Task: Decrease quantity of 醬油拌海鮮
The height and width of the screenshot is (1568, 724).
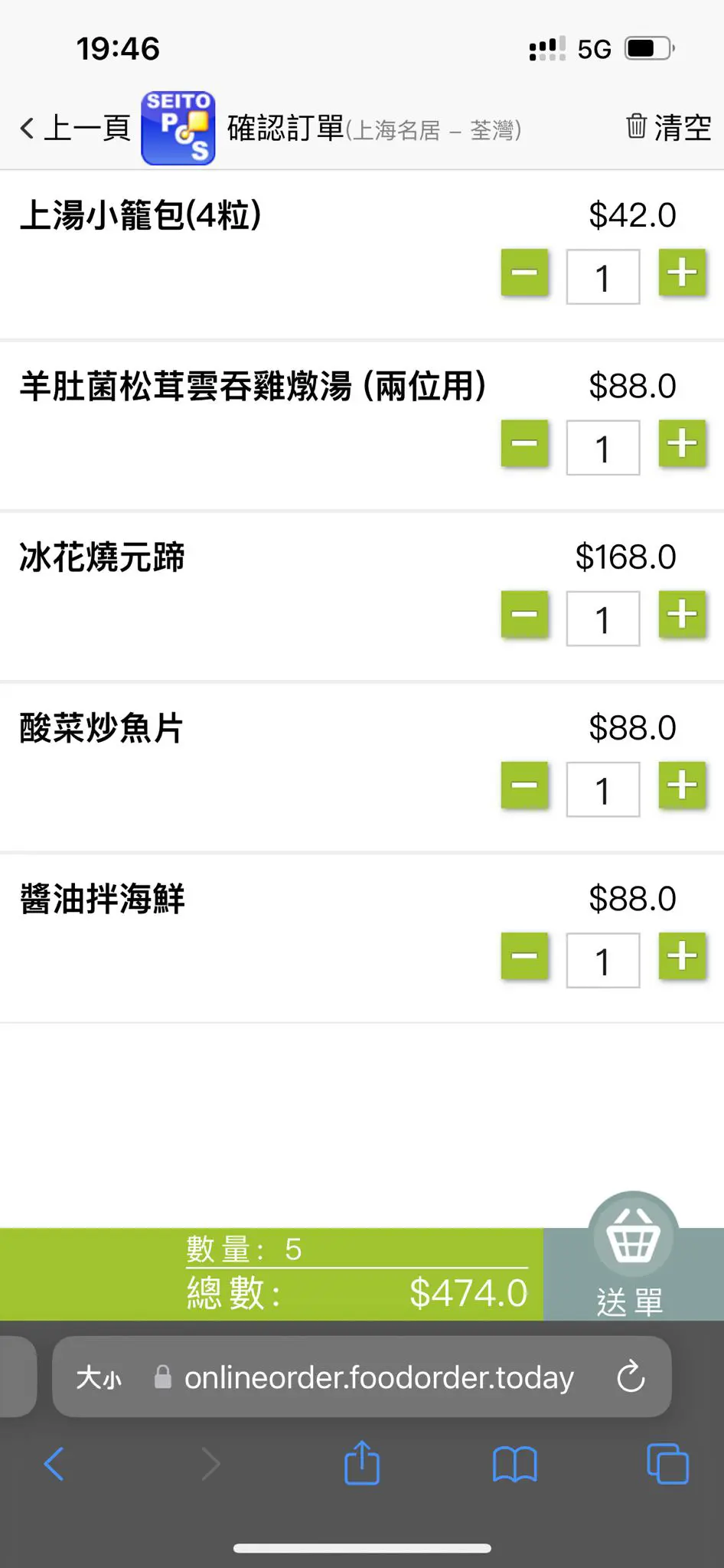Action: pos(525,956)
